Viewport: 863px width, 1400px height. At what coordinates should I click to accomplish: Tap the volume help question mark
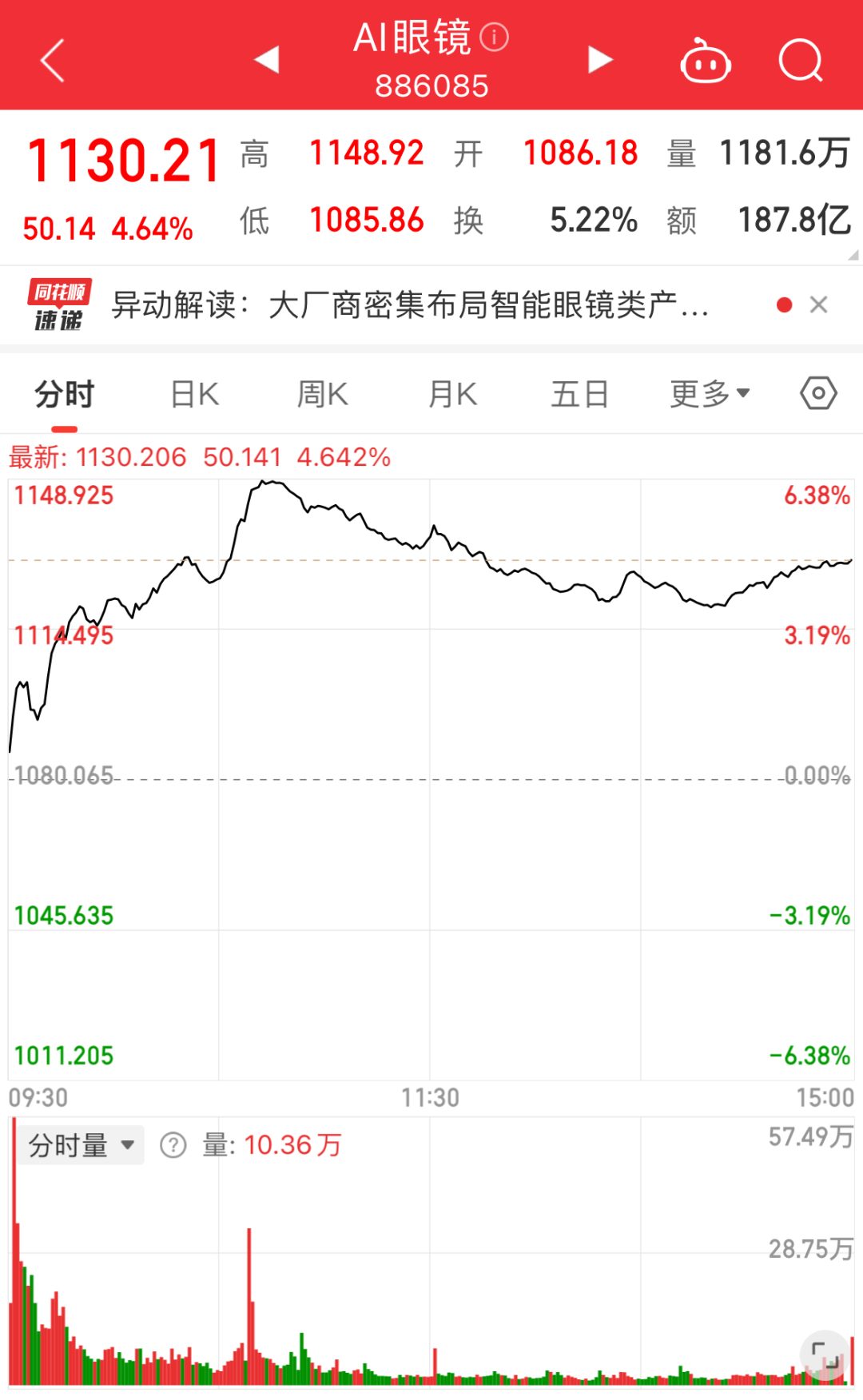tap(173, 1145)
